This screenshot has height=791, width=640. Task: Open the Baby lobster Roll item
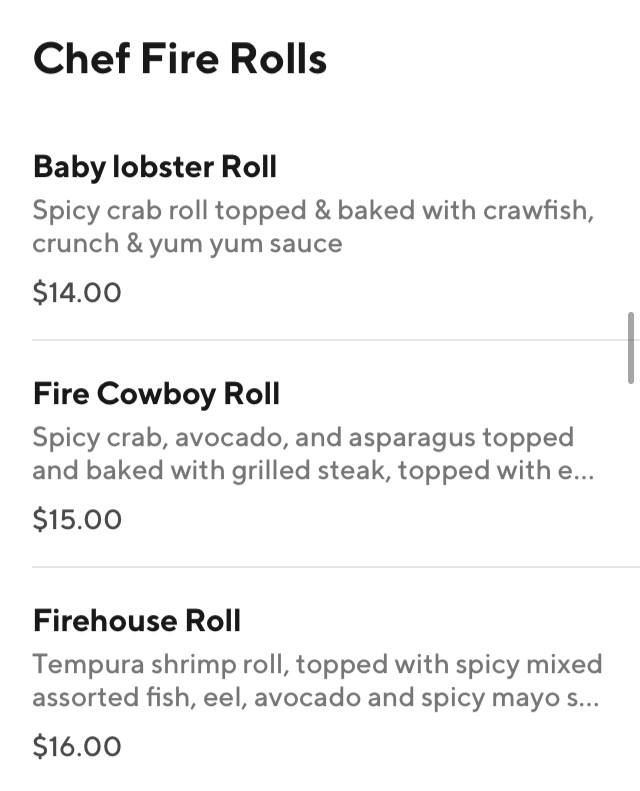155,167
